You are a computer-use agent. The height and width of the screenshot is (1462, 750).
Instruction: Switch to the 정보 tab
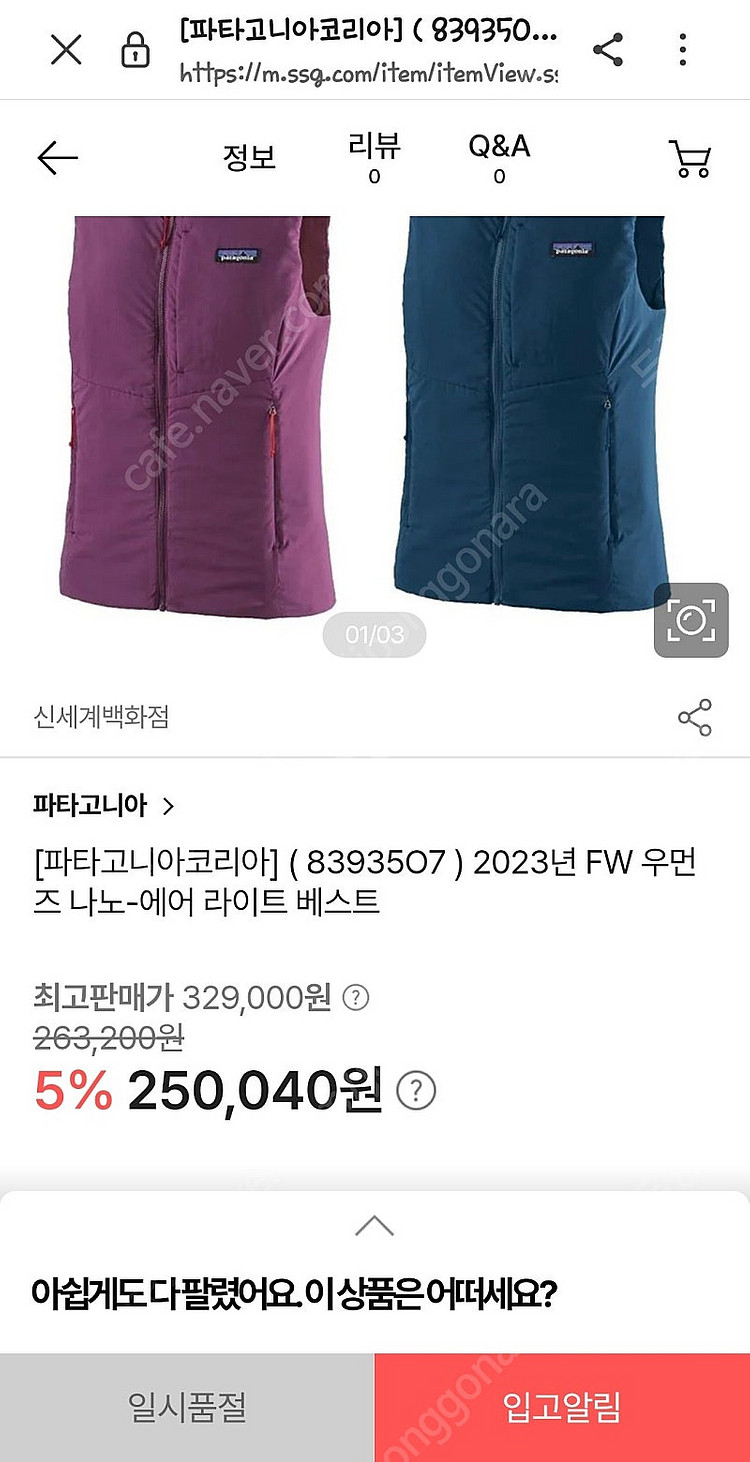coord(249,158)
